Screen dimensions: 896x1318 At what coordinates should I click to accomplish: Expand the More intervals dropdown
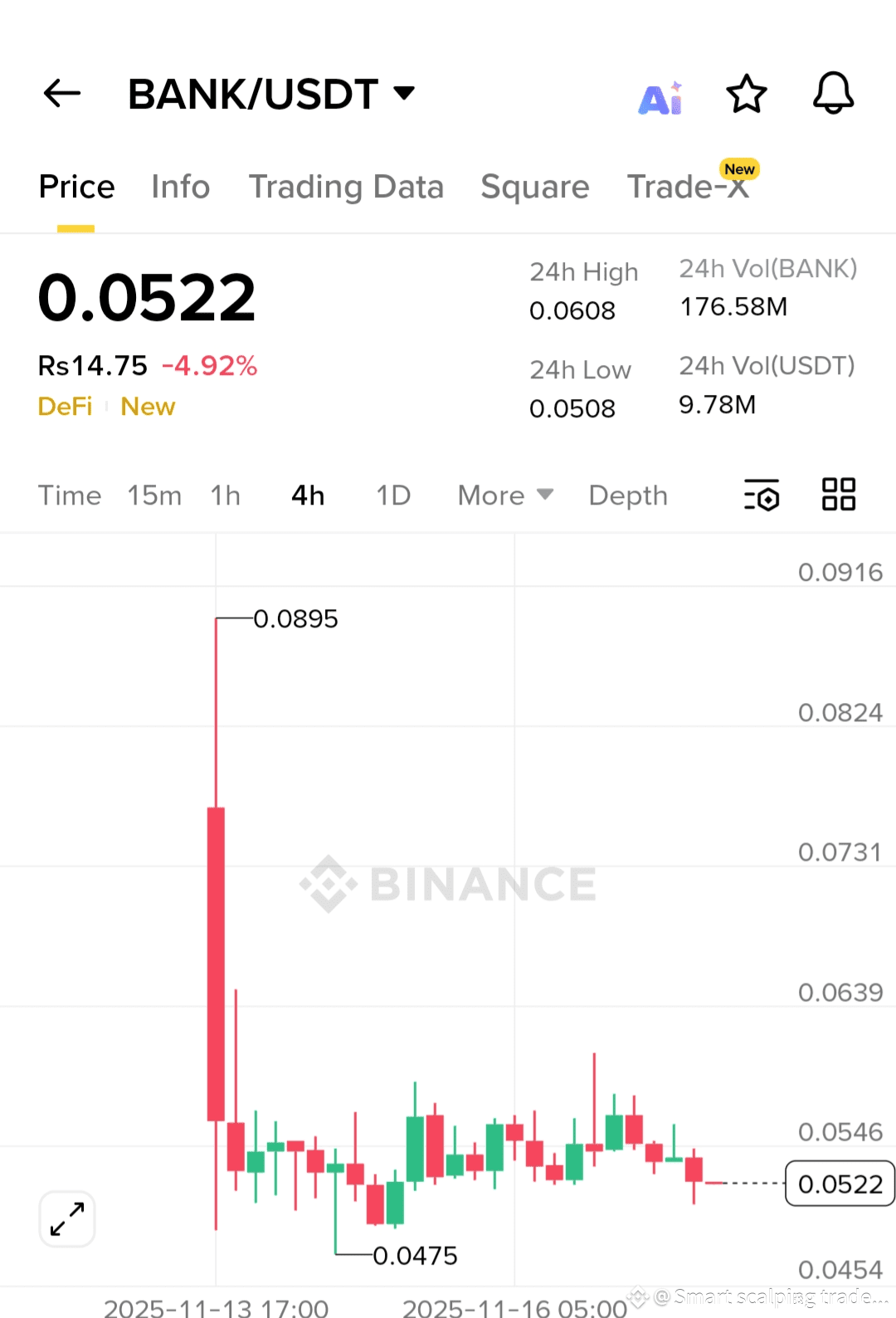pyautogui.click(x=504, y=495)
